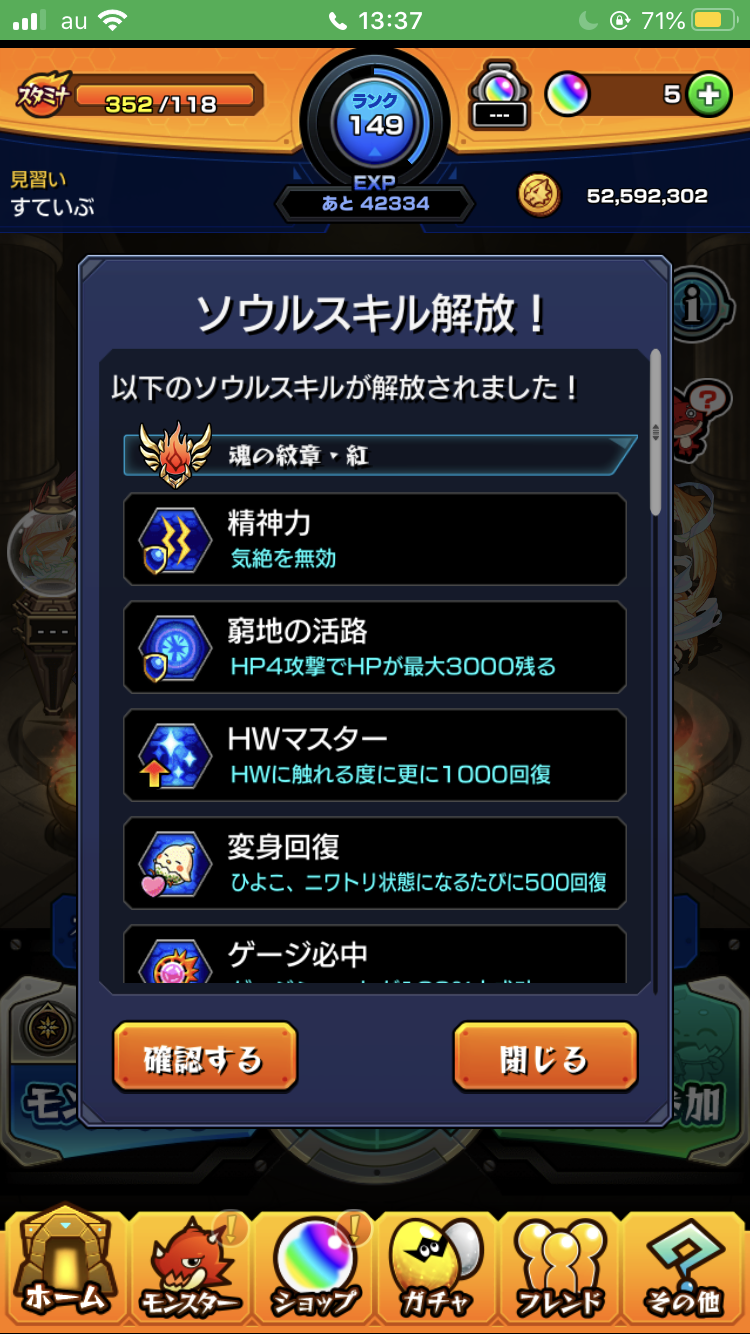Tap the 確認する button
Viewport: 750px width, 1334px height.
pyautogui.click(x=204, y=1056)
